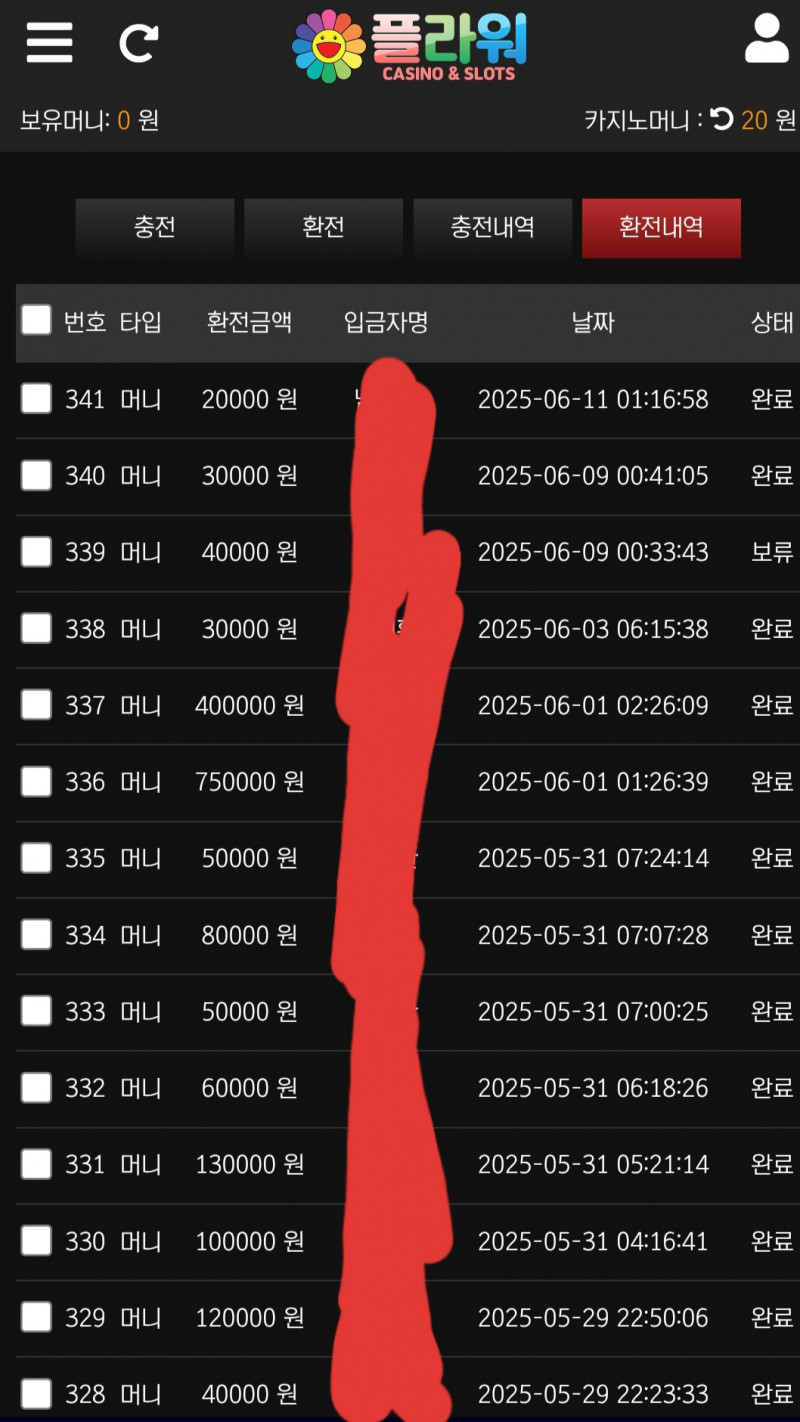Toggle the select-all checkbox in header row
The image size is (800, 1422).
36,320
